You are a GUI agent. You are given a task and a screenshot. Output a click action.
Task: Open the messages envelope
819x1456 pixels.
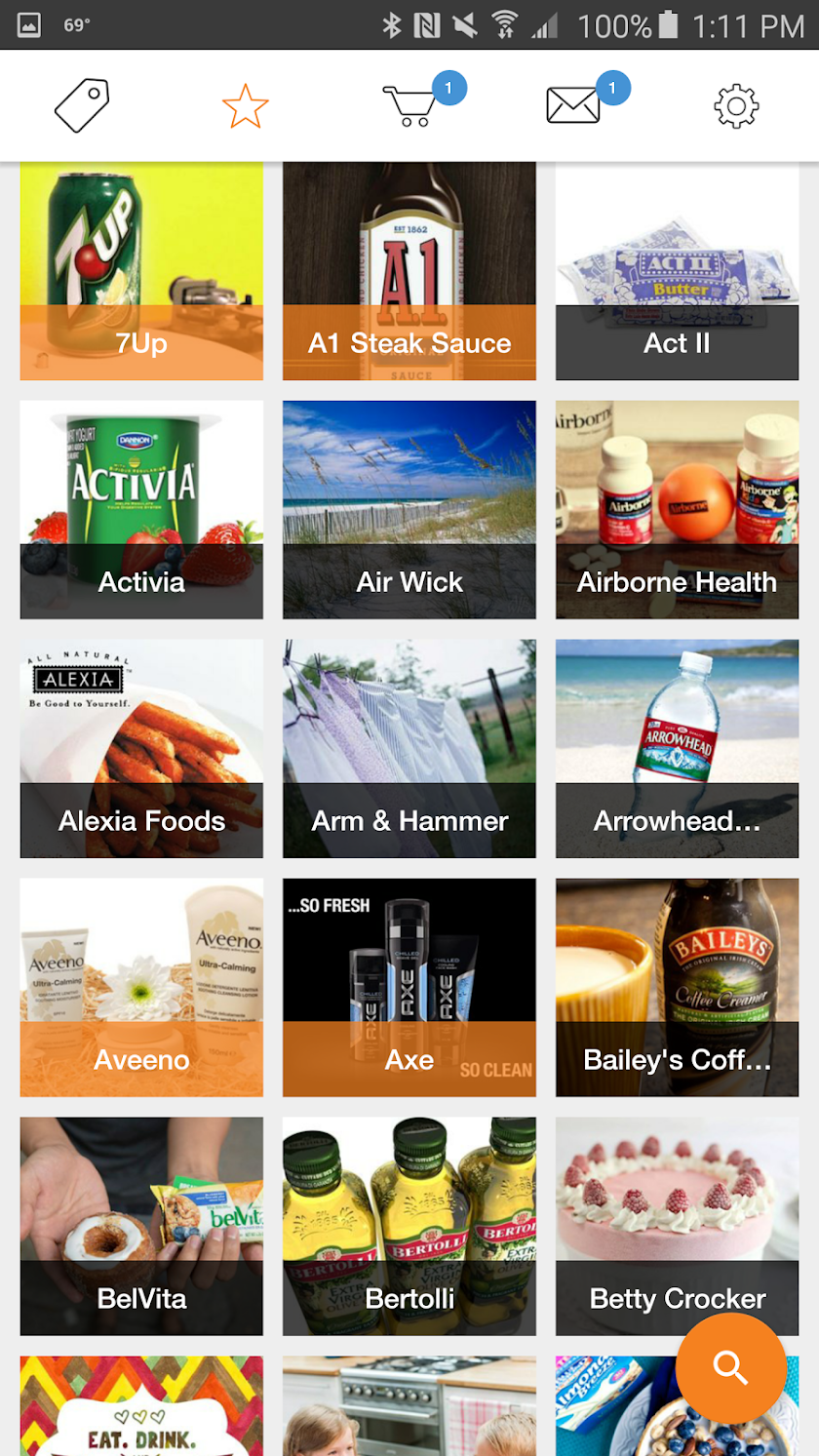573,106
